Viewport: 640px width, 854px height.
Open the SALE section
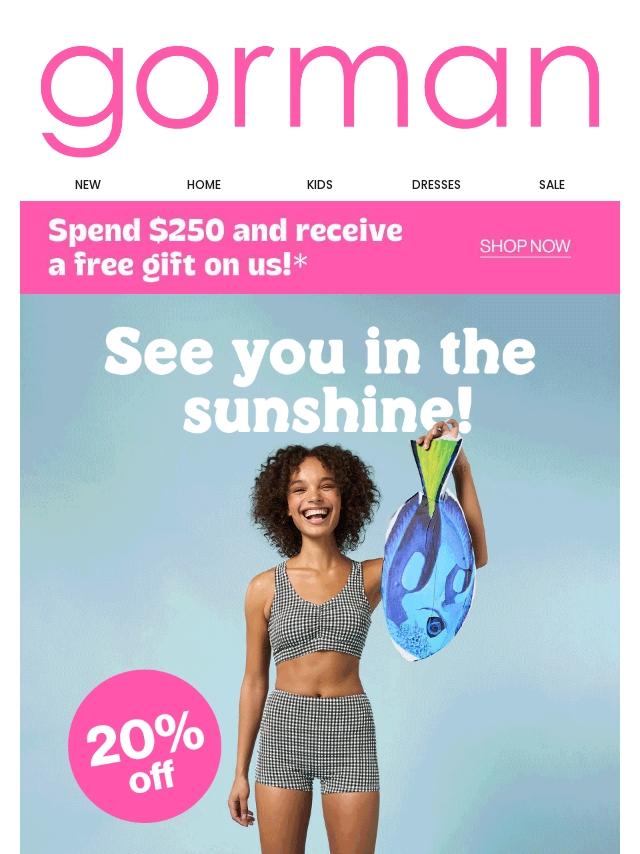click(x=552, y=185)
